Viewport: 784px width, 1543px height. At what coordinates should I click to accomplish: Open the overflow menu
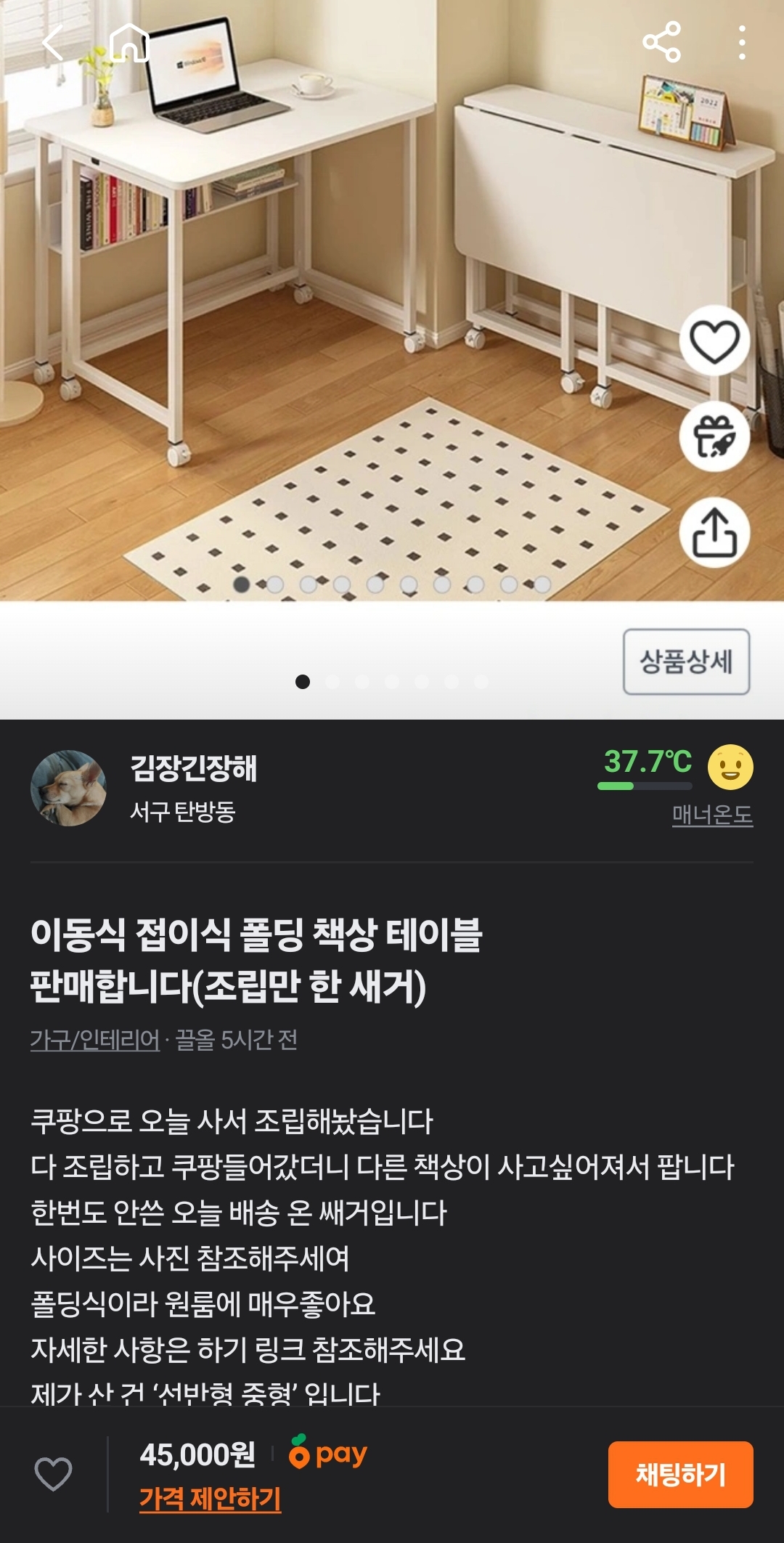coord(741,42)
